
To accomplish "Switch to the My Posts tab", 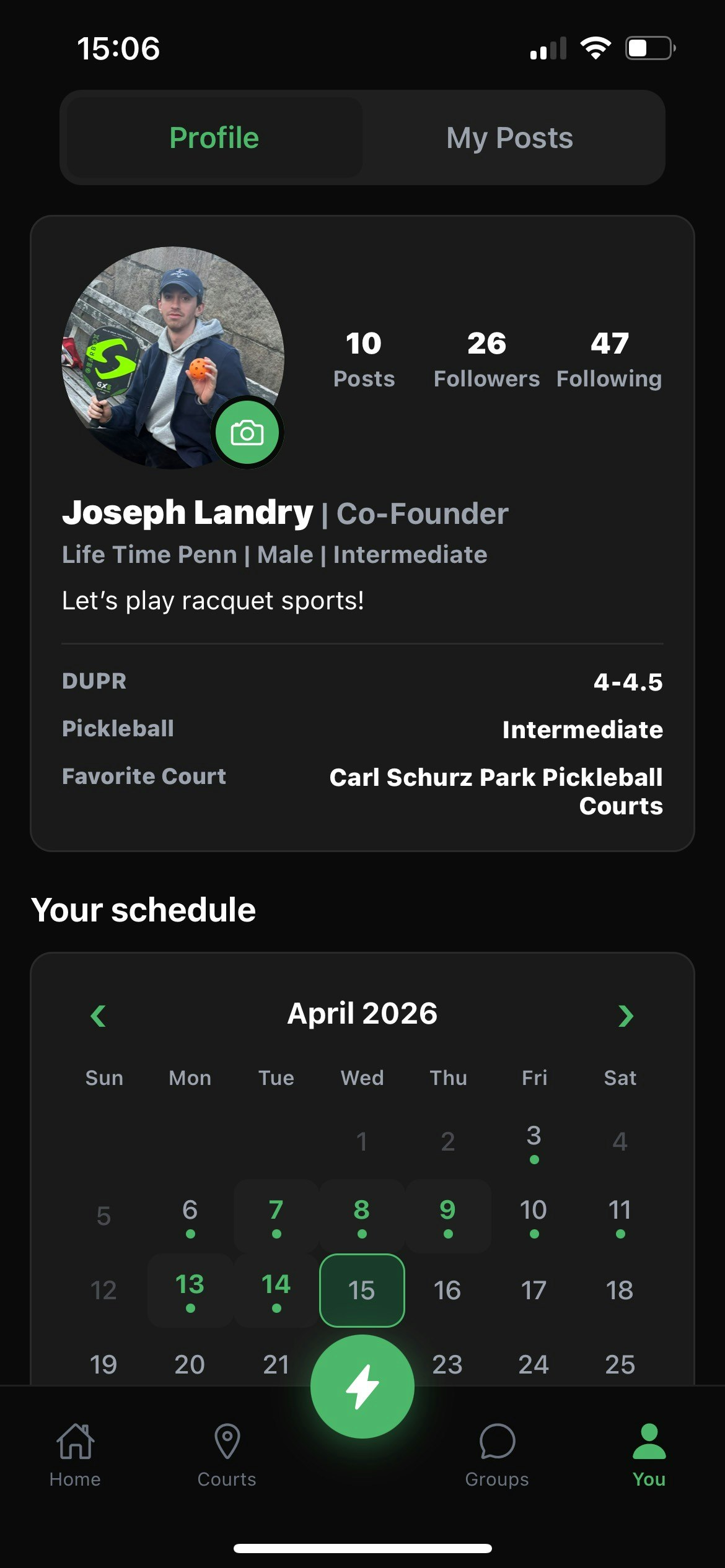I will 509,137.
